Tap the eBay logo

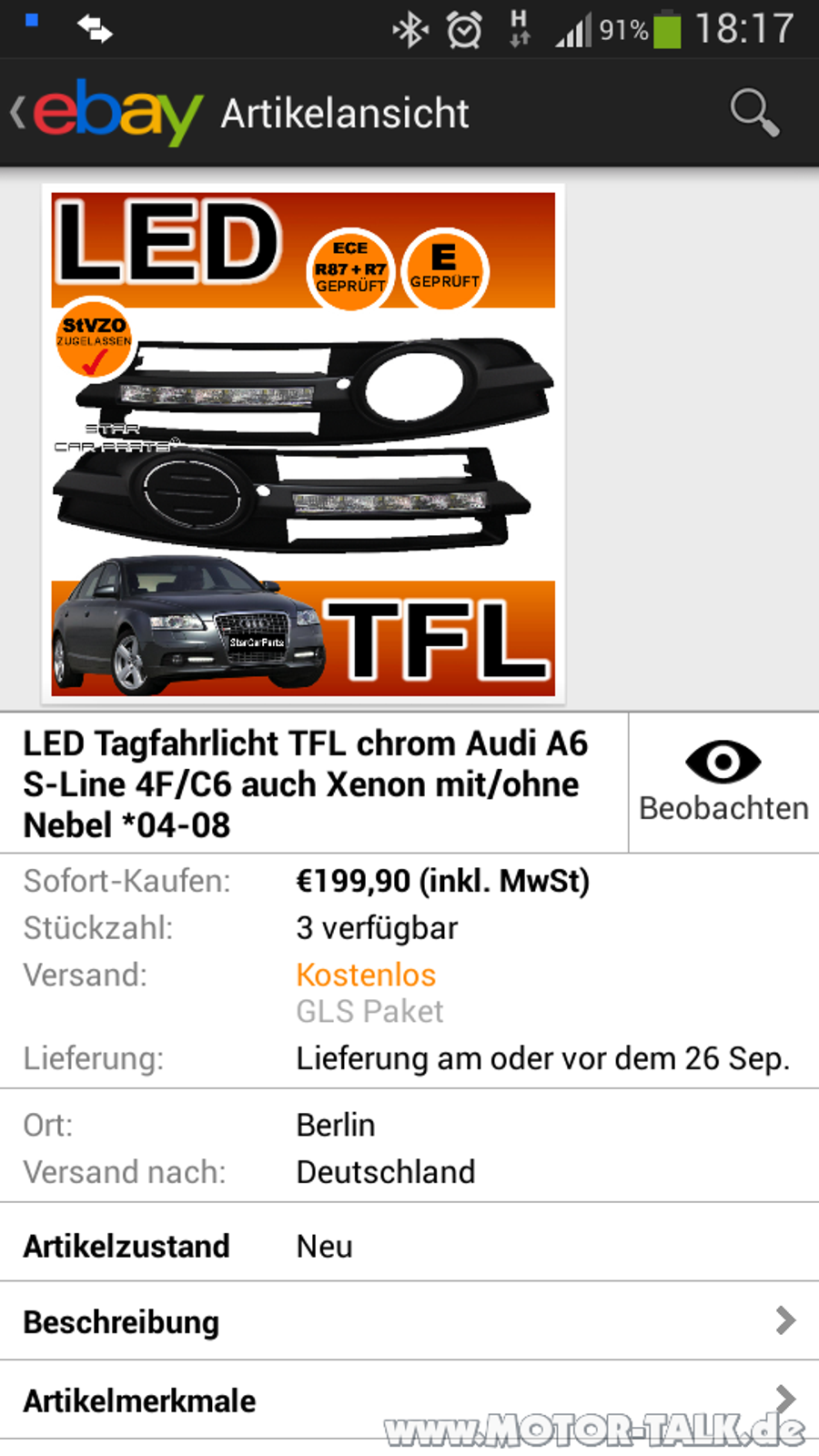pyautogui.click(x=114, y=111)
